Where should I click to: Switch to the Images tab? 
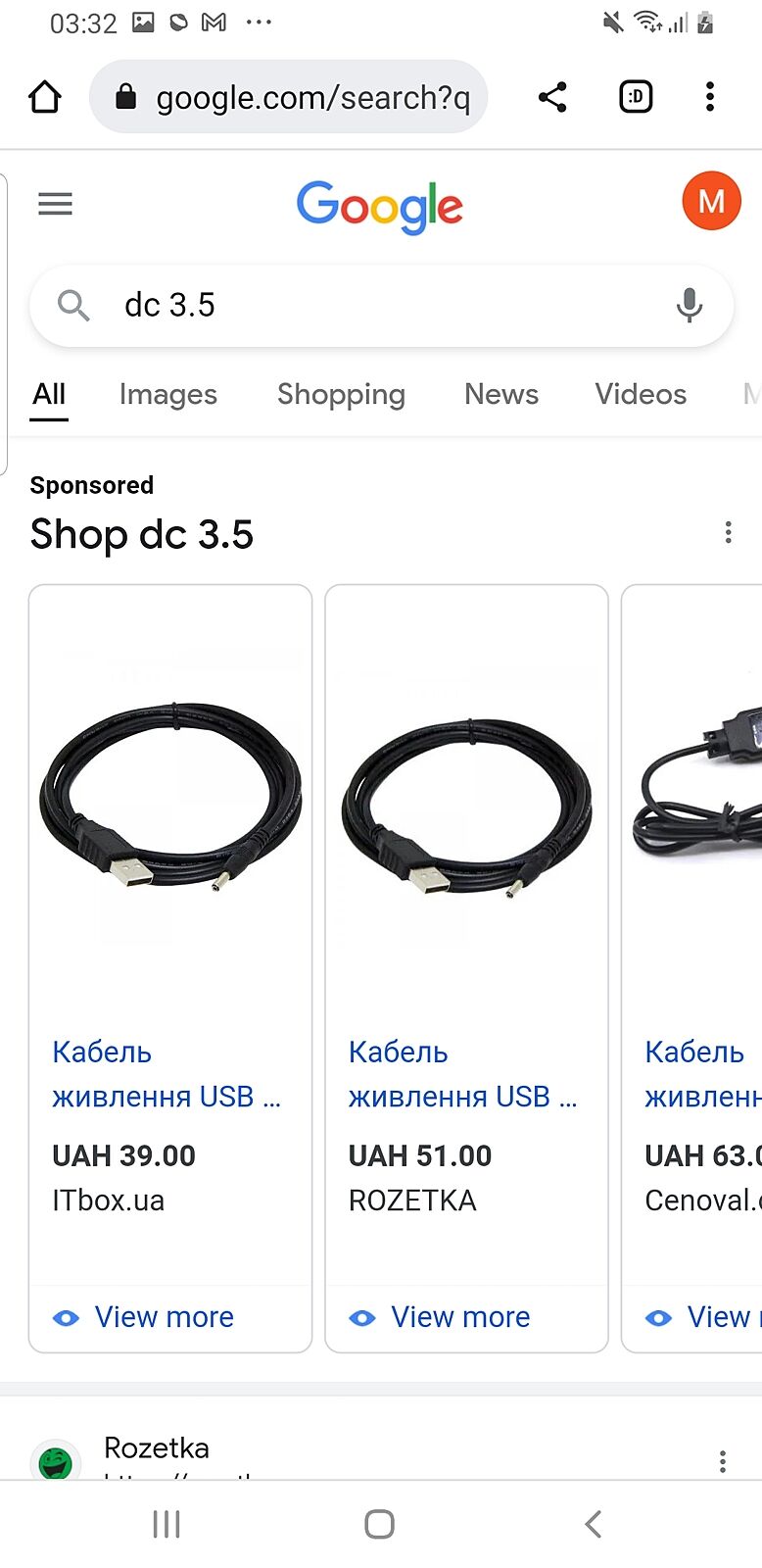[x=168, y=394]
